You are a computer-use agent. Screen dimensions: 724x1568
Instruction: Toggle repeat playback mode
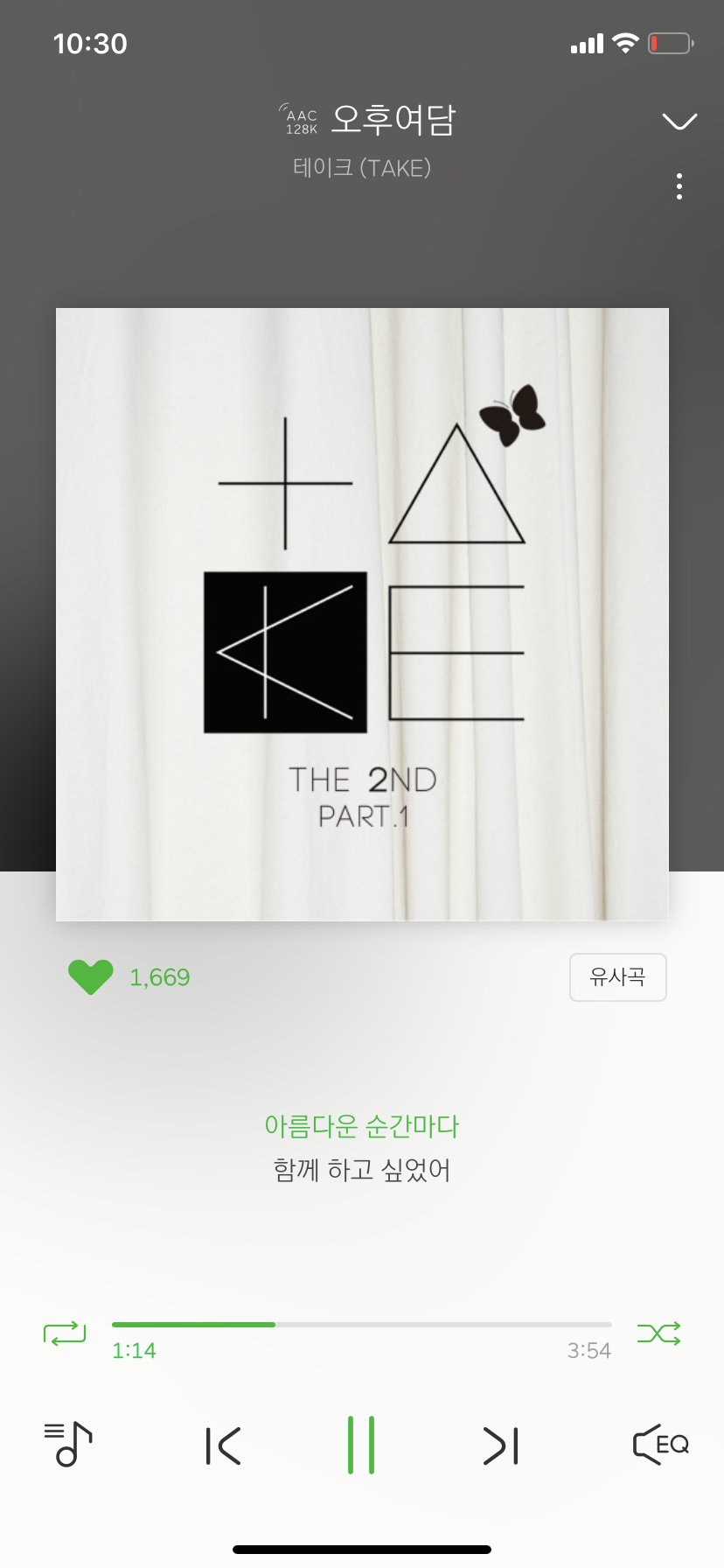(65, 1333)
